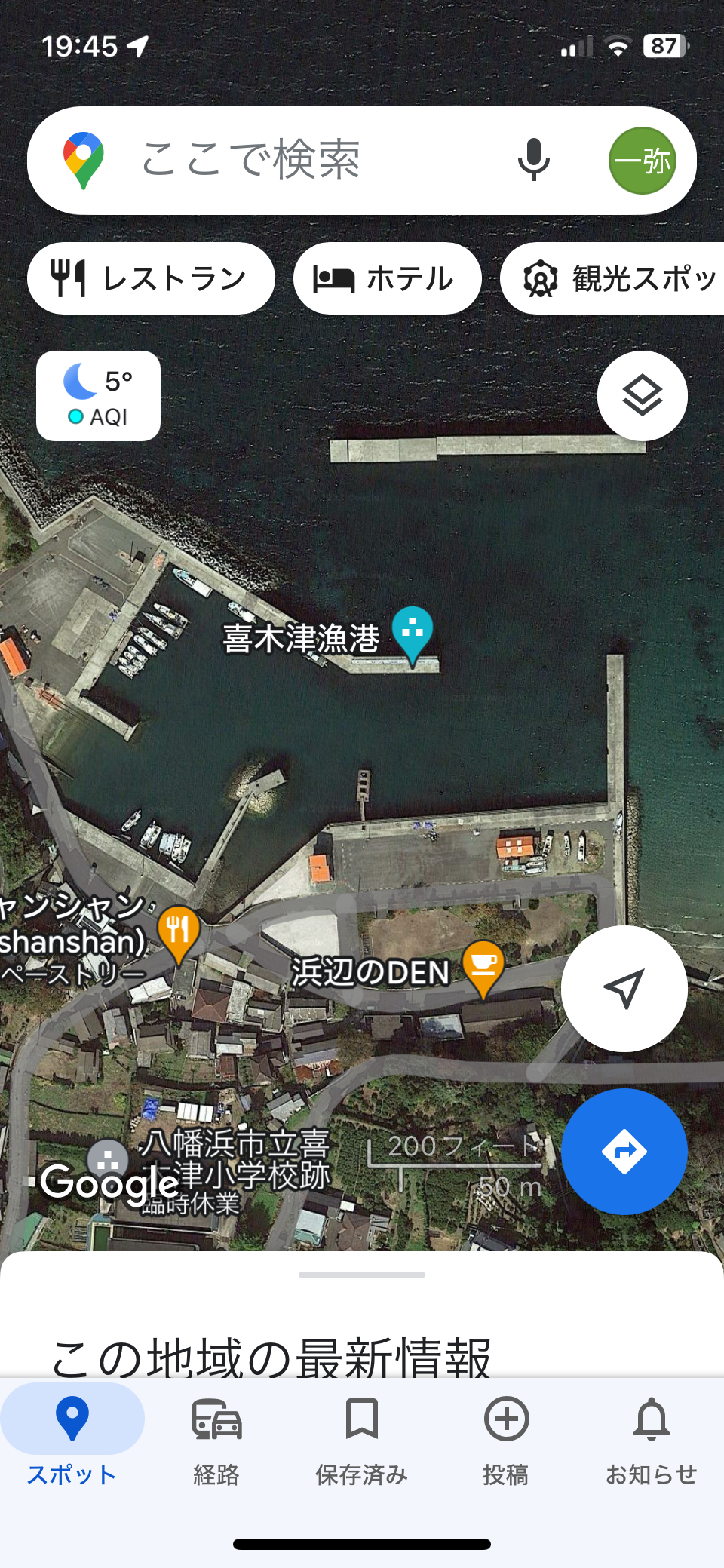Screen dimensions: 724x1568
Task: Select the 観光スポット filter chip
Action: (612, 278)
